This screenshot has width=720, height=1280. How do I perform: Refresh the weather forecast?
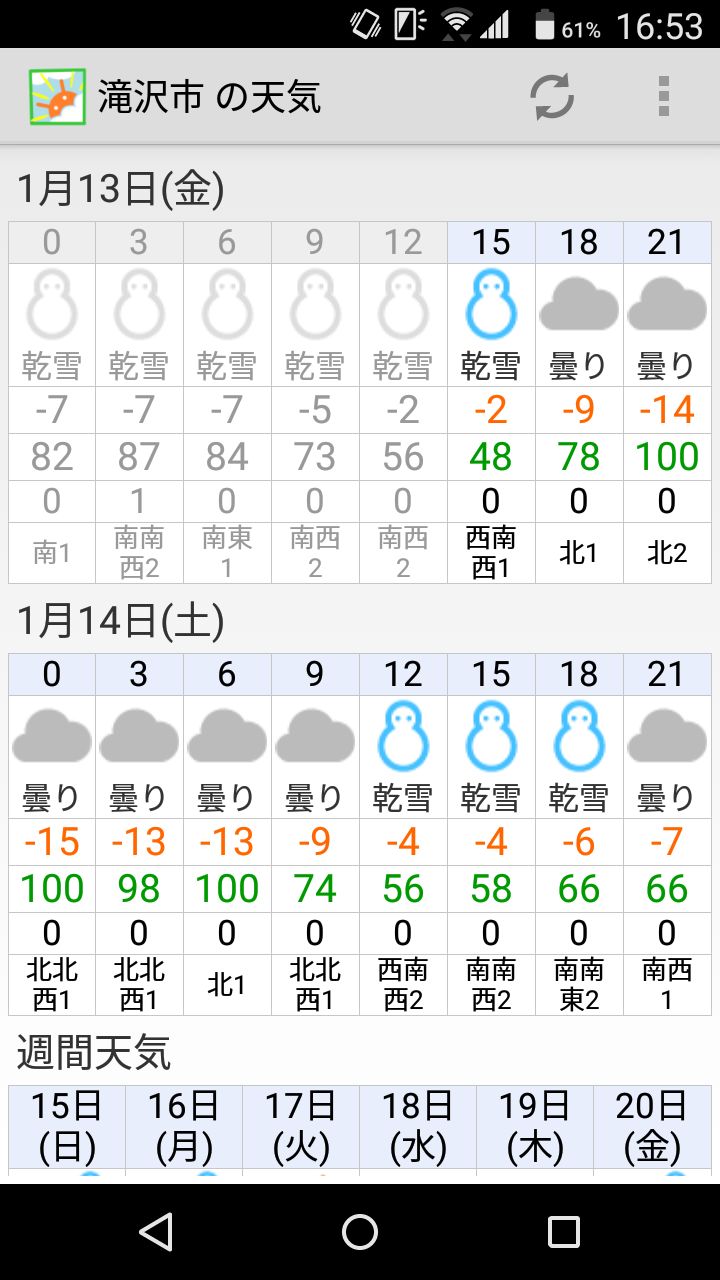pos(552,97)
